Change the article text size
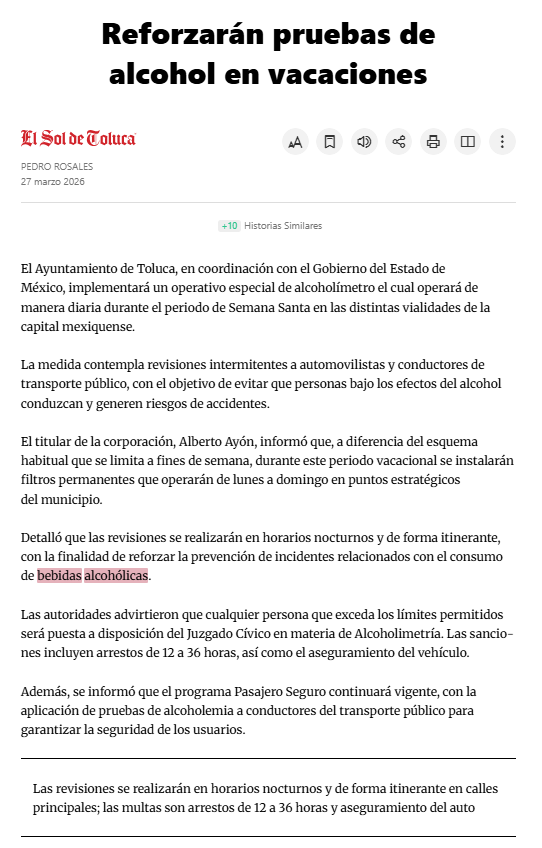 tap(295, 142)
